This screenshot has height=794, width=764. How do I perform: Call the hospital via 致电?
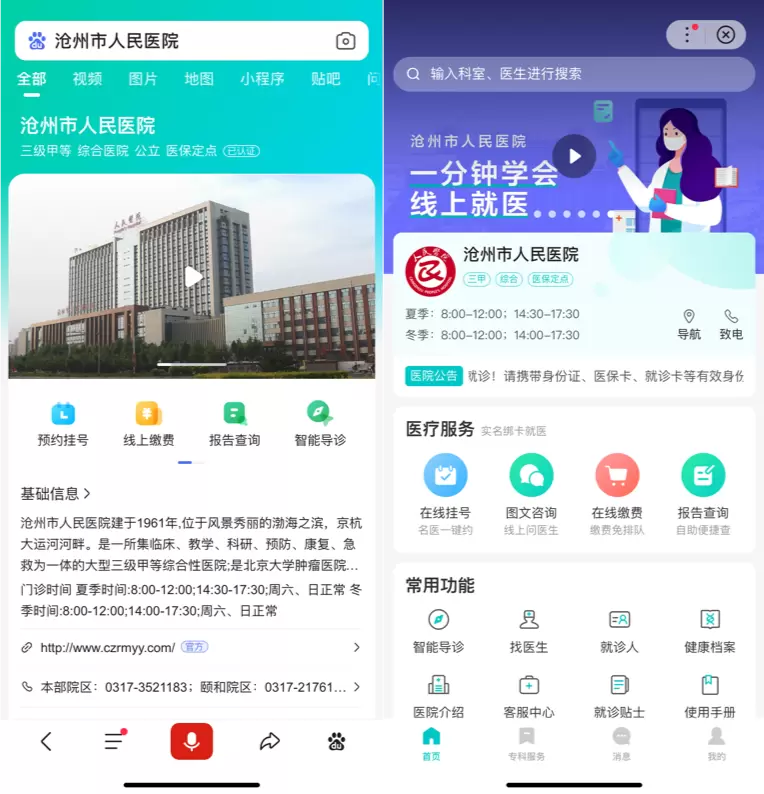click(x=731, y=324)
